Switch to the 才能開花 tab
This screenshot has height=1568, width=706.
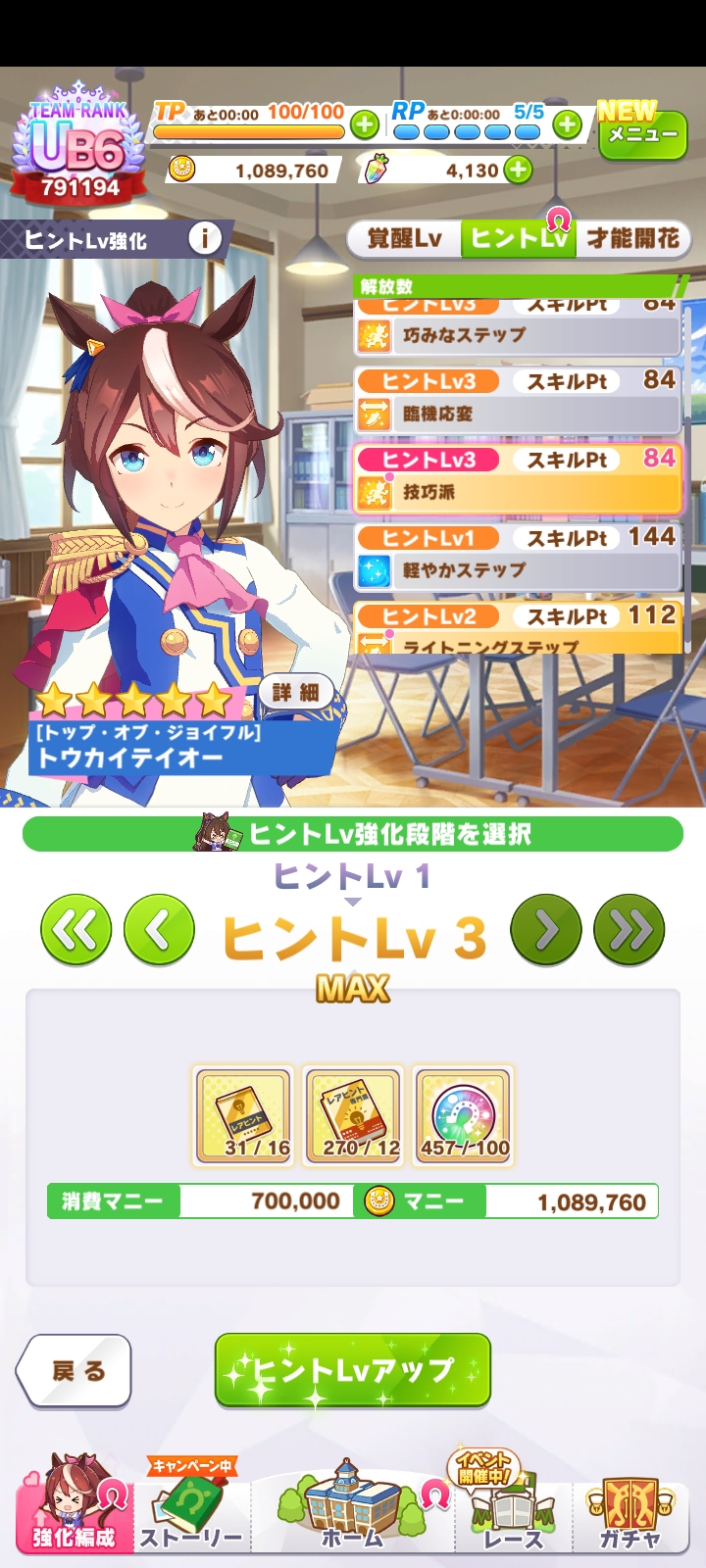pos(633,238)
